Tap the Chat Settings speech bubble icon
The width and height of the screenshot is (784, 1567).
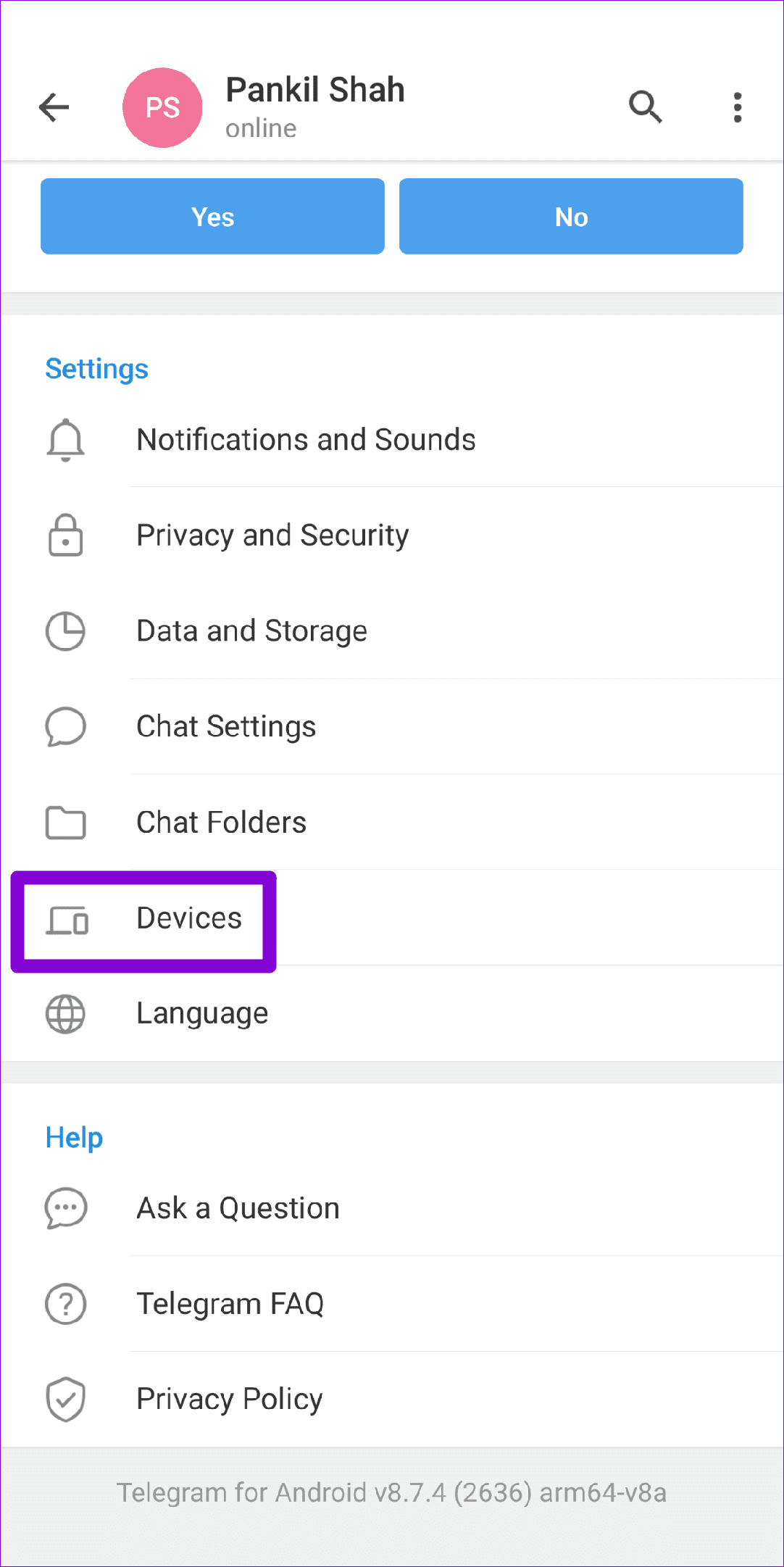click(64, 727)
